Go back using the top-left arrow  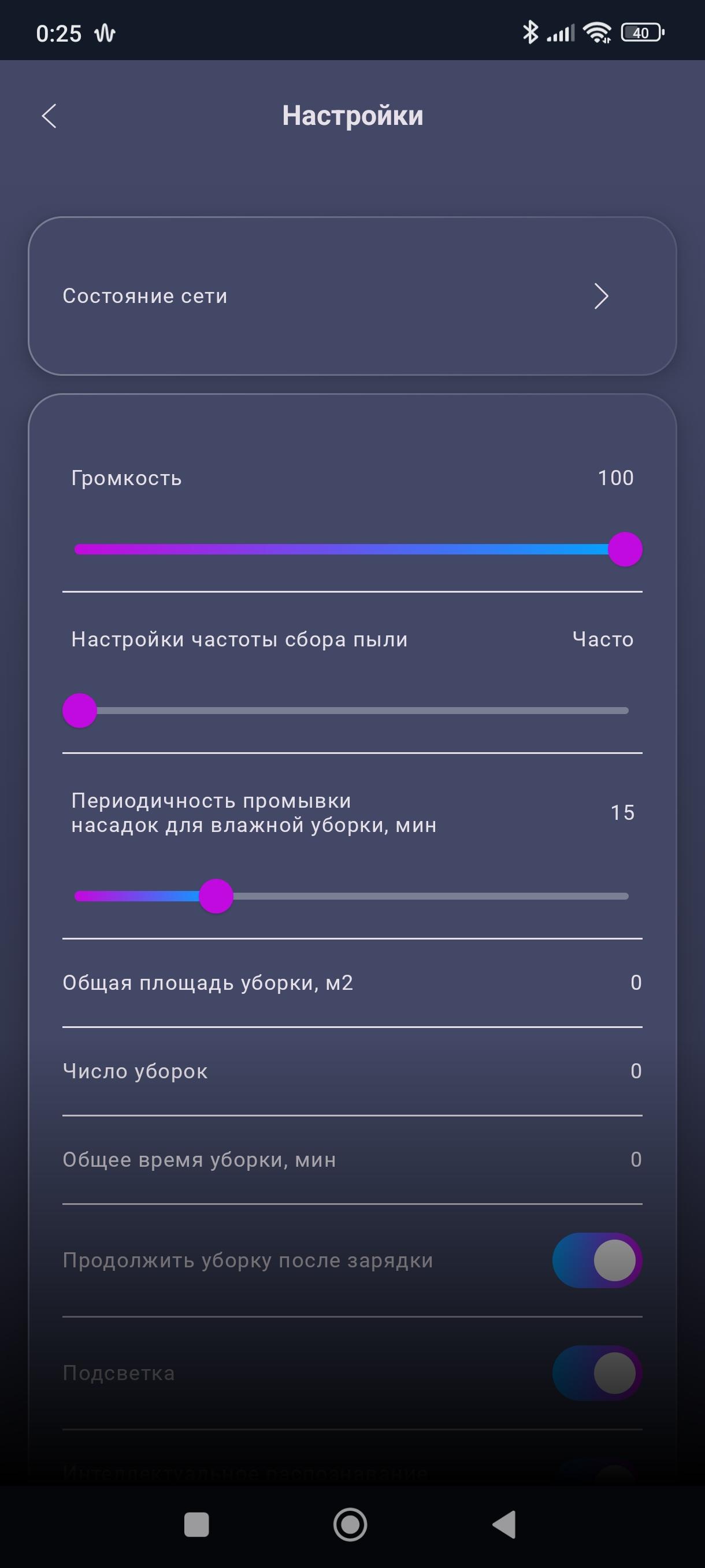49,116
